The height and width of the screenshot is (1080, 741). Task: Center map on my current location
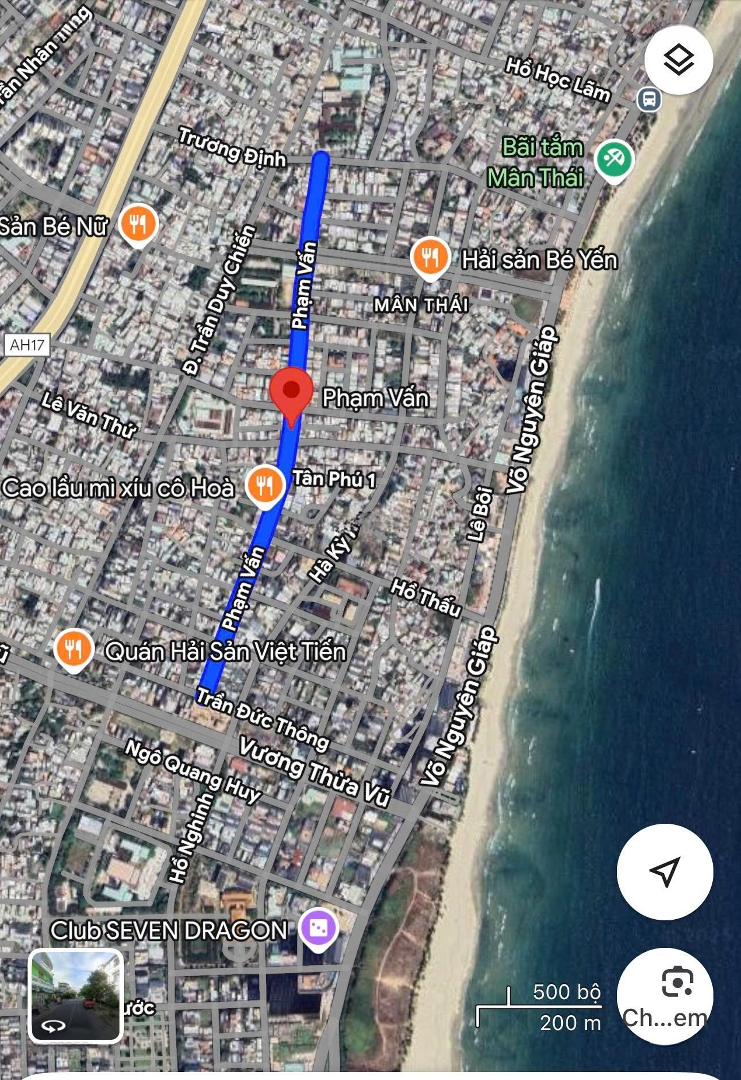[665, 871]
